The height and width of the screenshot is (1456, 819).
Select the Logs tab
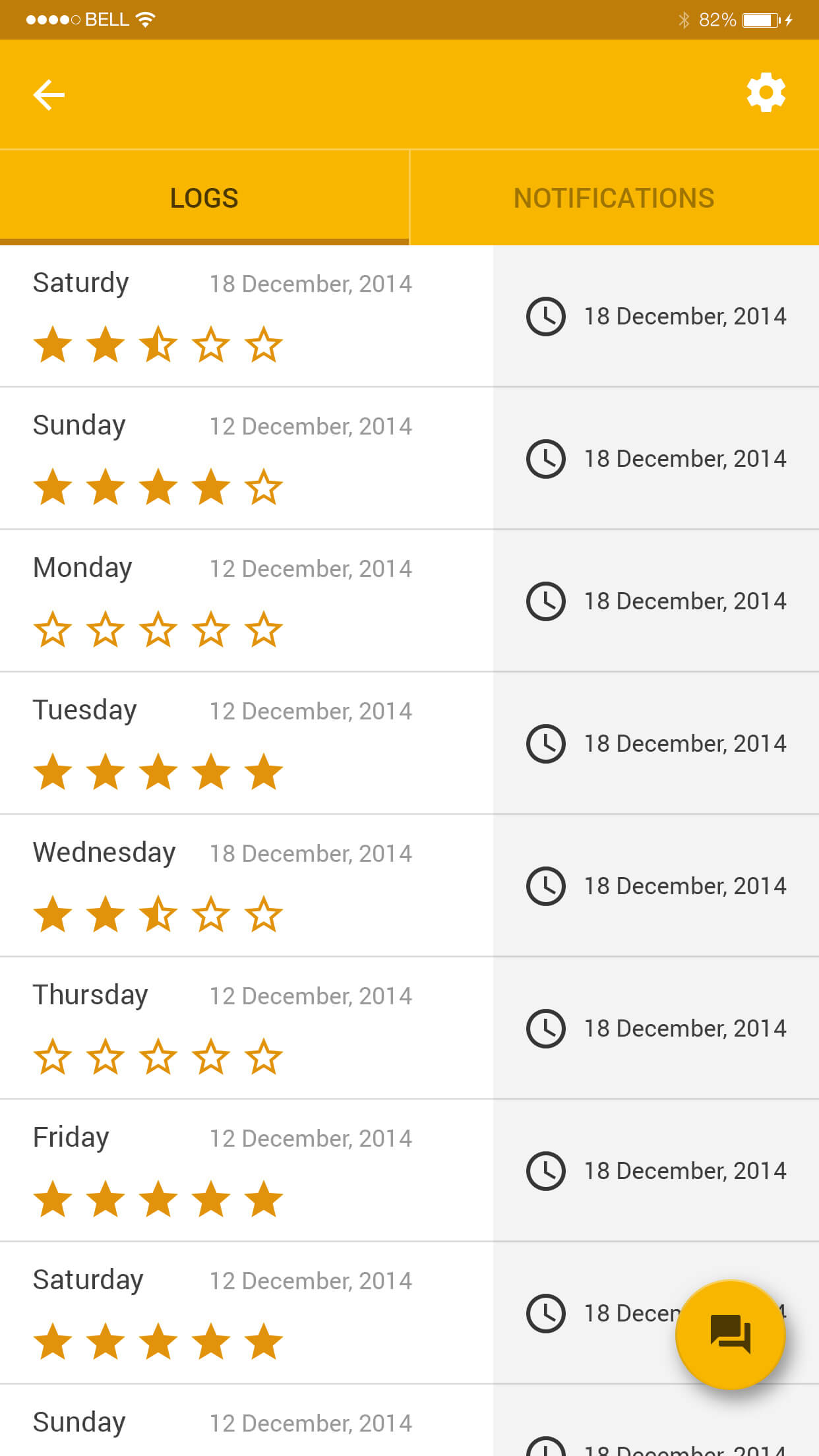click(x=204, y=198)
